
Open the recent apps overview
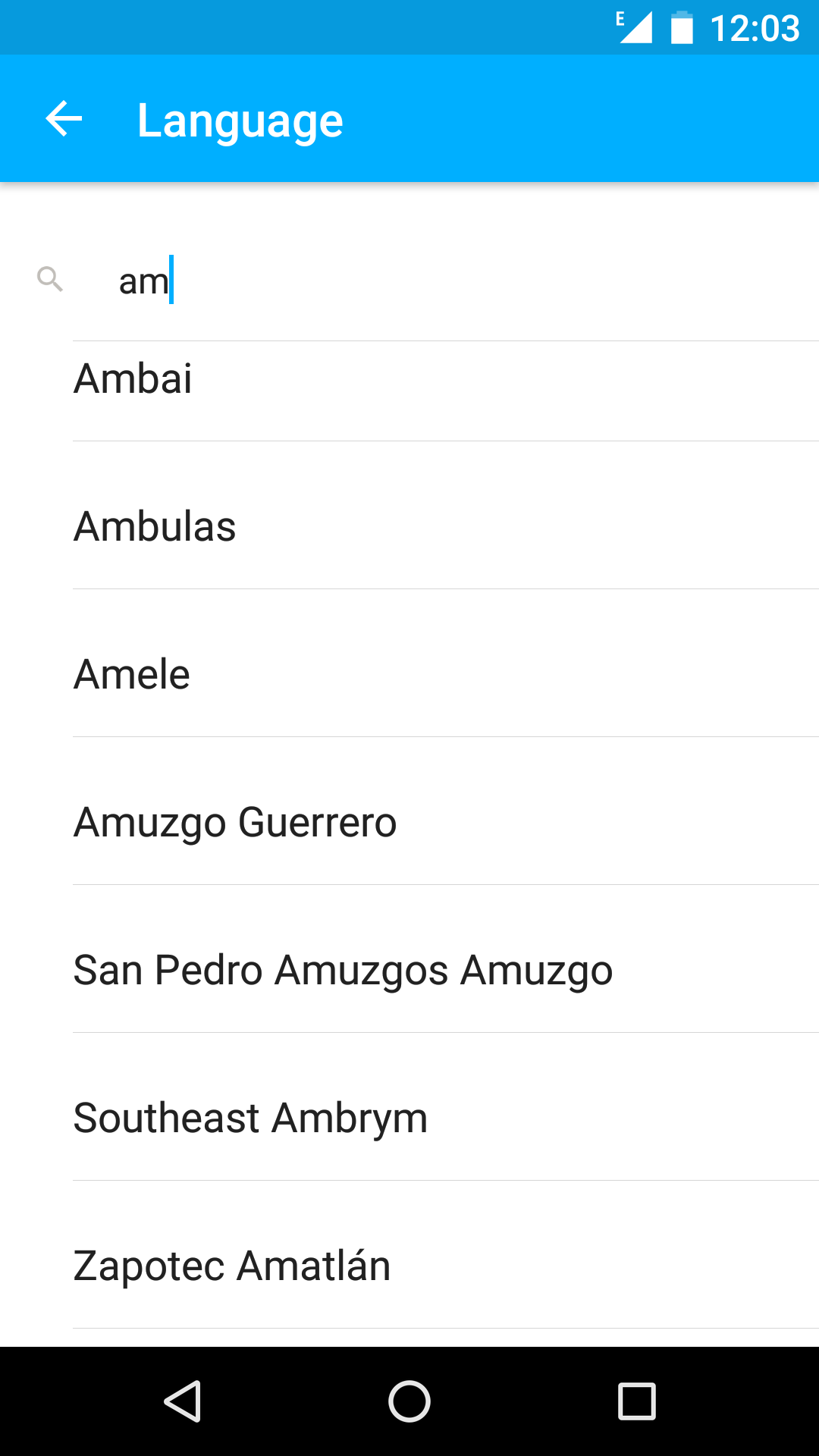636,1401
